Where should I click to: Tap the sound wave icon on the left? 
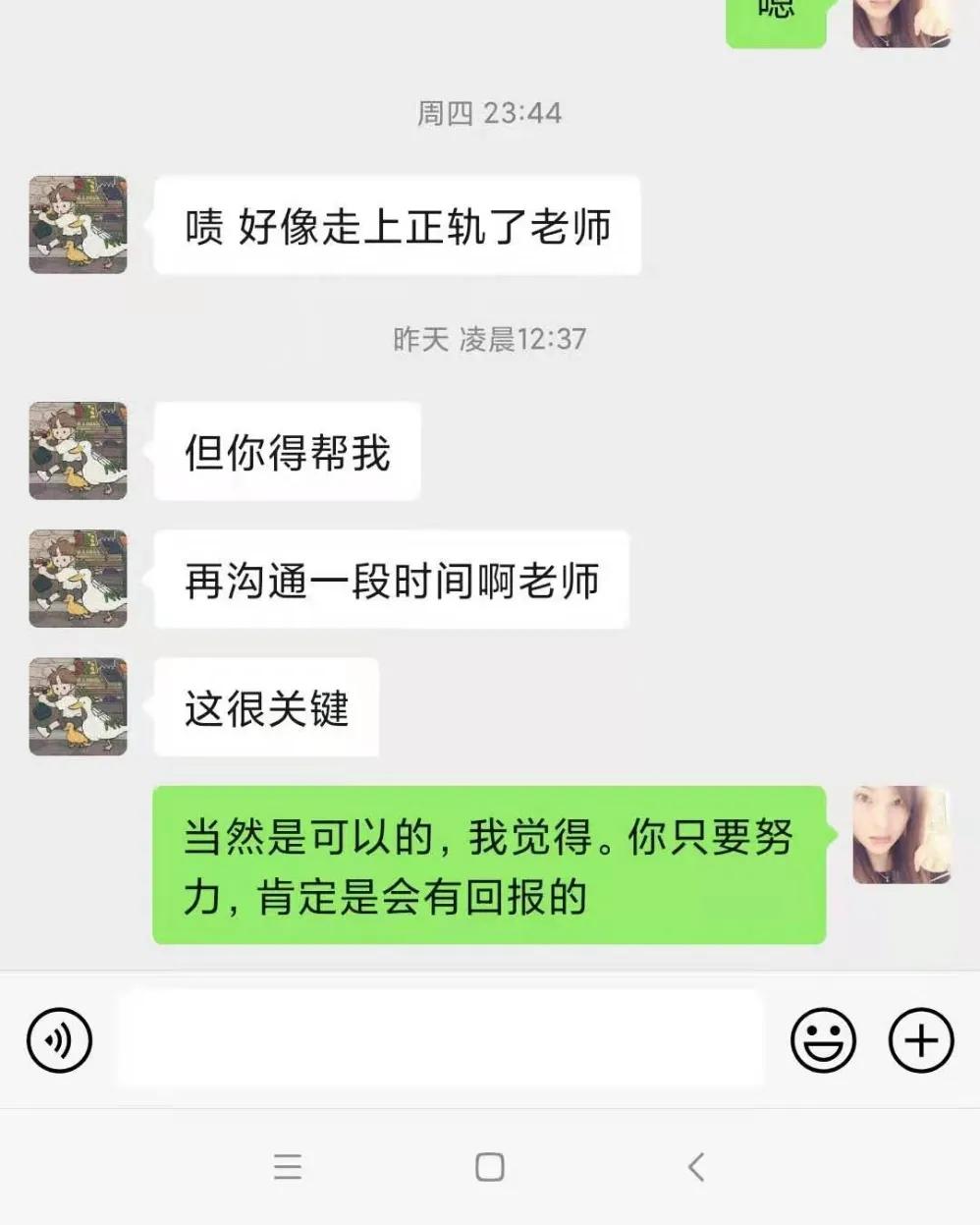coord(59,1039)
